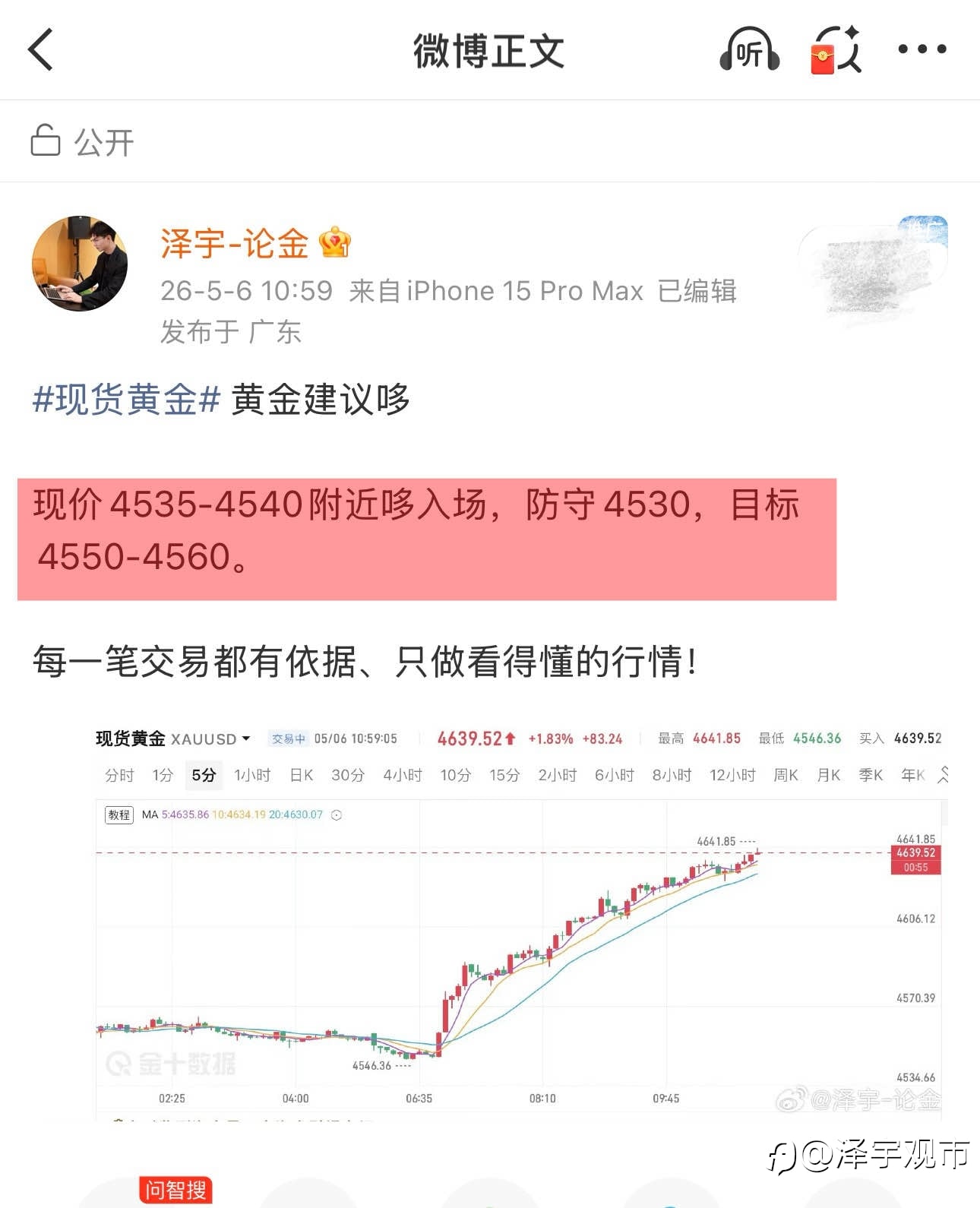Open the listen headphones icon
980x1208 pixels.
749,49
